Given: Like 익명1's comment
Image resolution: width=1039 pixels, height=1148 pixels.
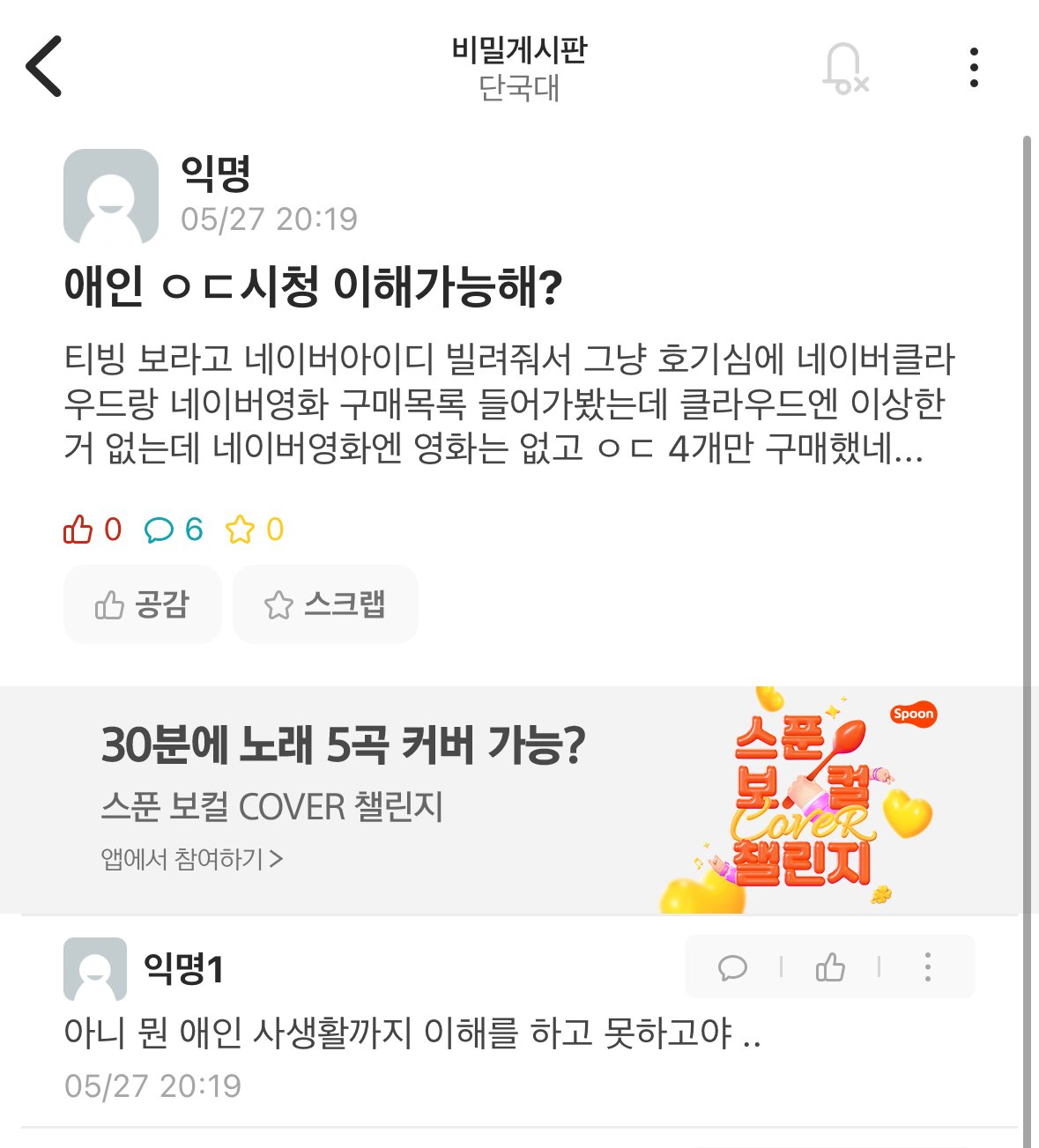Looking at the screenshot, I should (830, 967).
